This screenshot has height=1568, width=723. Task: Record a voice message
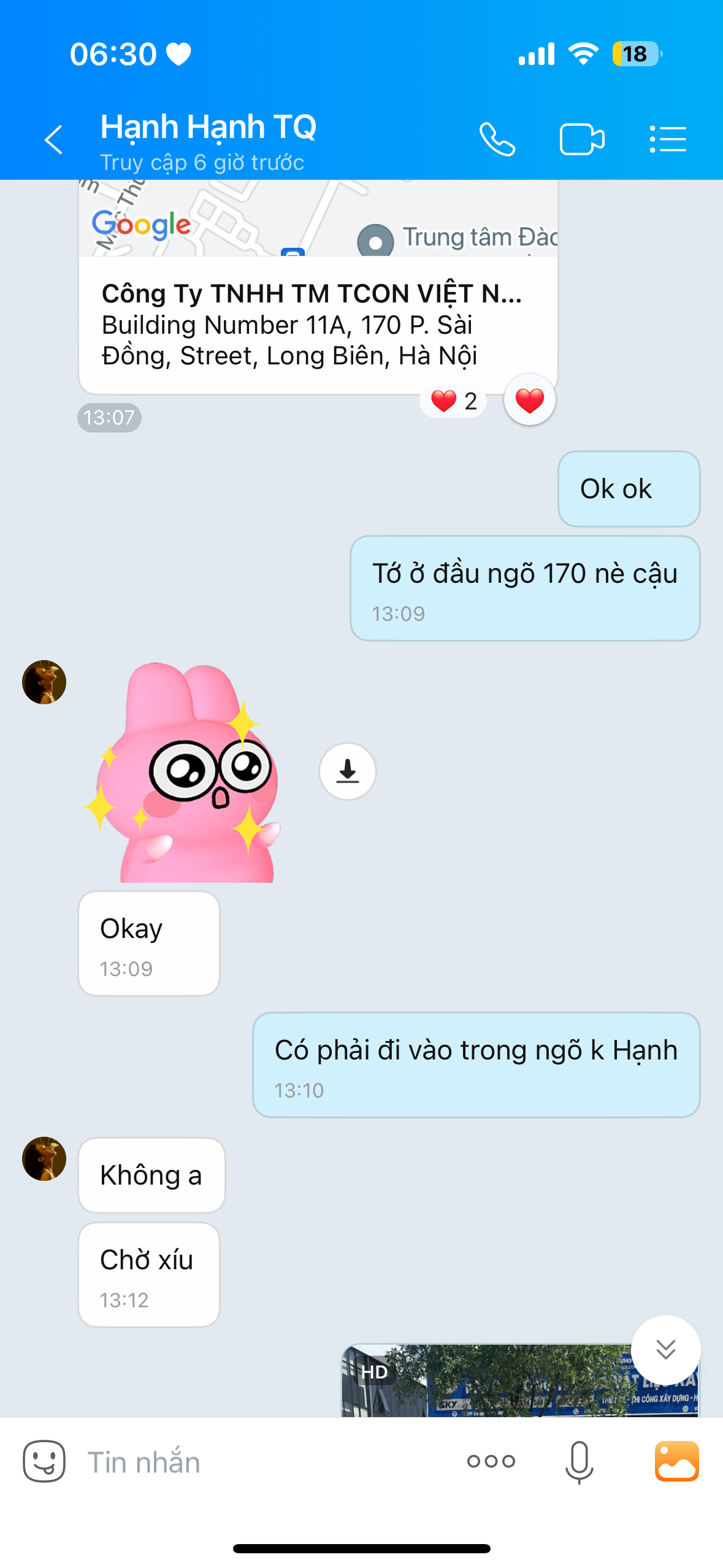click(x=579, y=1461)
